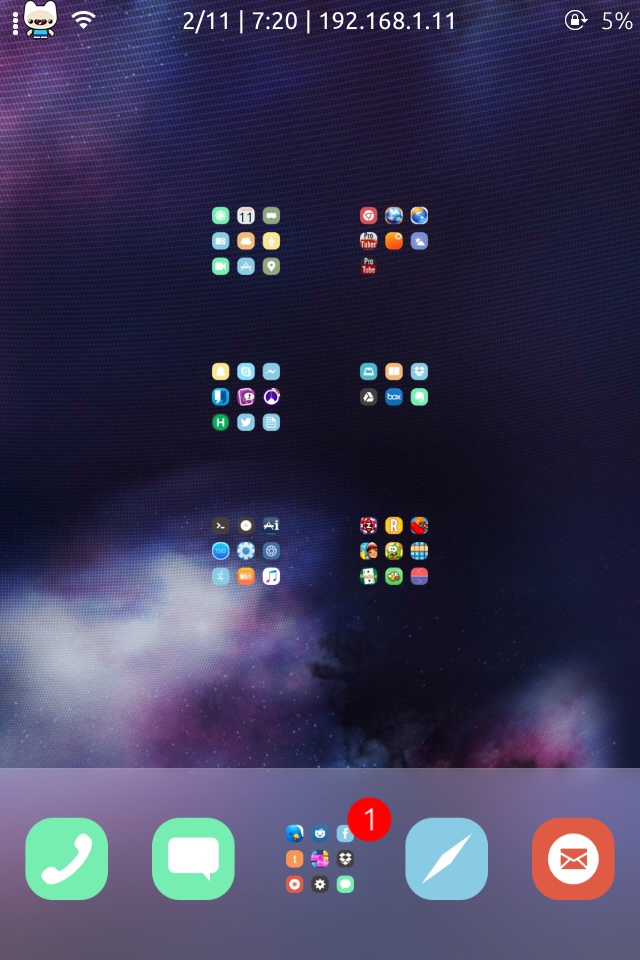
Task: Open the folder with Chrome and ProTube
Action: (x=394, y=241)
